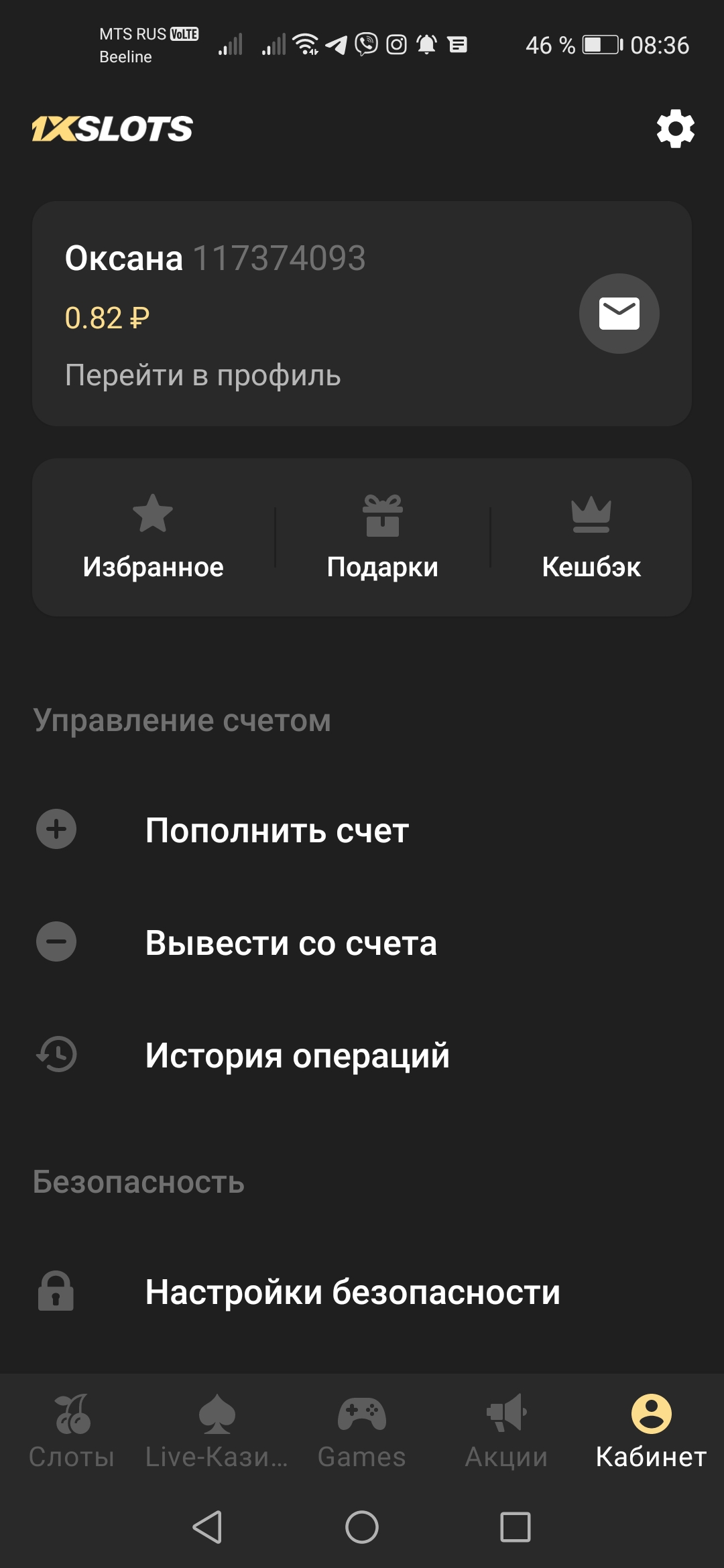Viewport: 724px width, 1568px height.
Task: Tap the system home button
Action: [362, 1527]
